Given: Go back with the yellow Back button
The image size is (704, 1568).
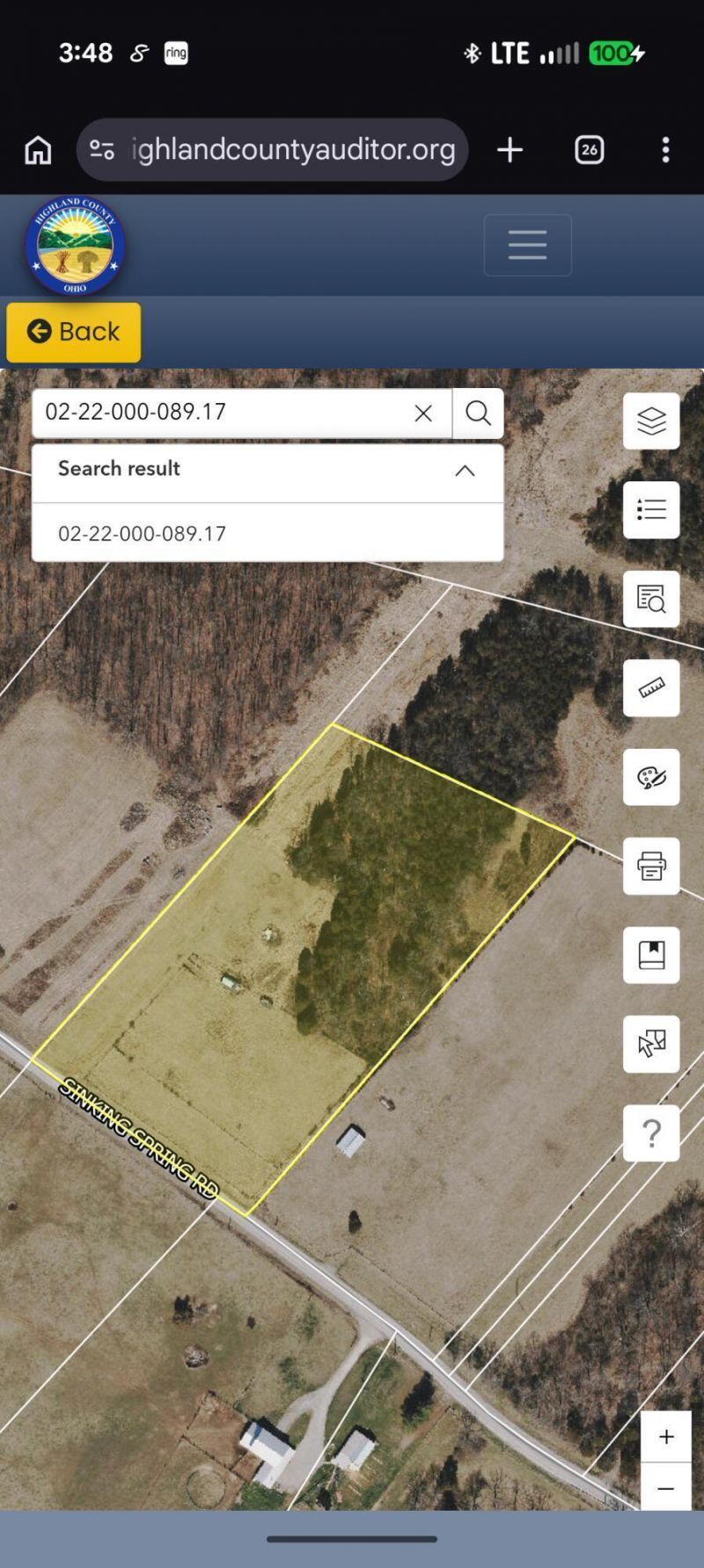Looking at the screenshot, I should 74,332.
